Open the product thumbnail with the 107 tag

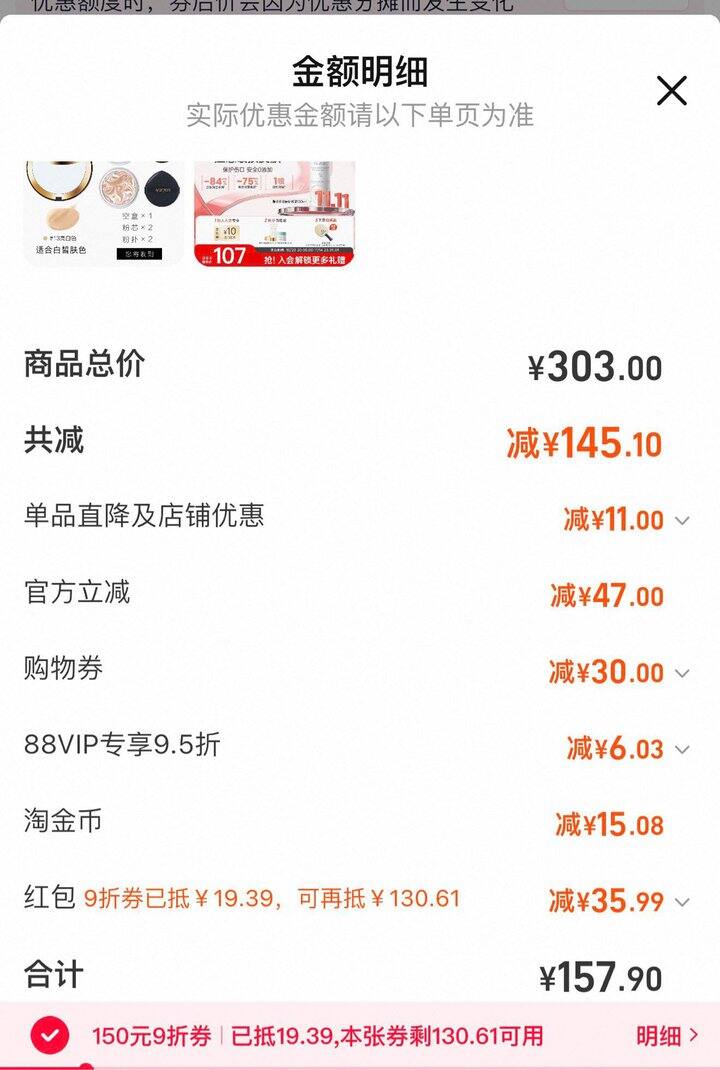click(x=274, y=212)
